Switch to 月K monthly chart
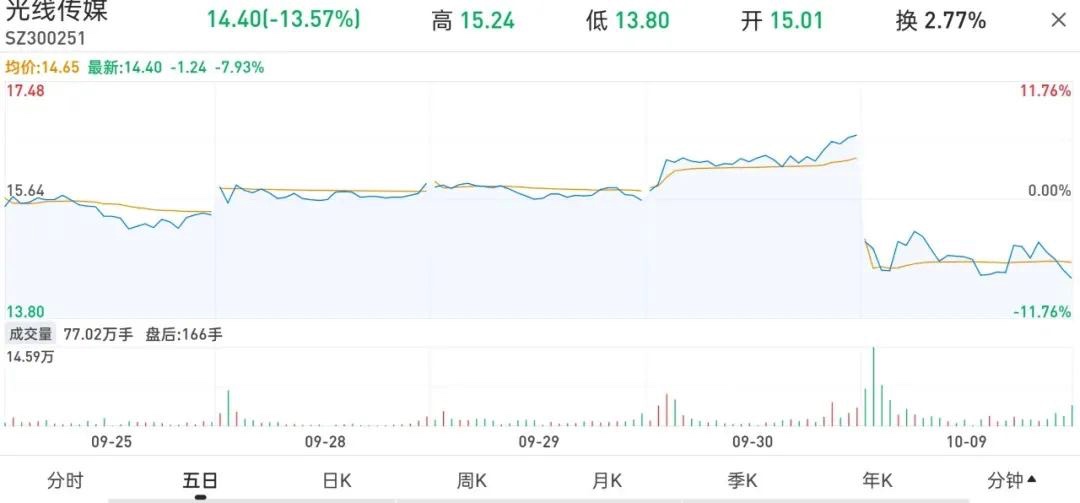Screen dimensions: 1080x503 click(x=607, y=480)
